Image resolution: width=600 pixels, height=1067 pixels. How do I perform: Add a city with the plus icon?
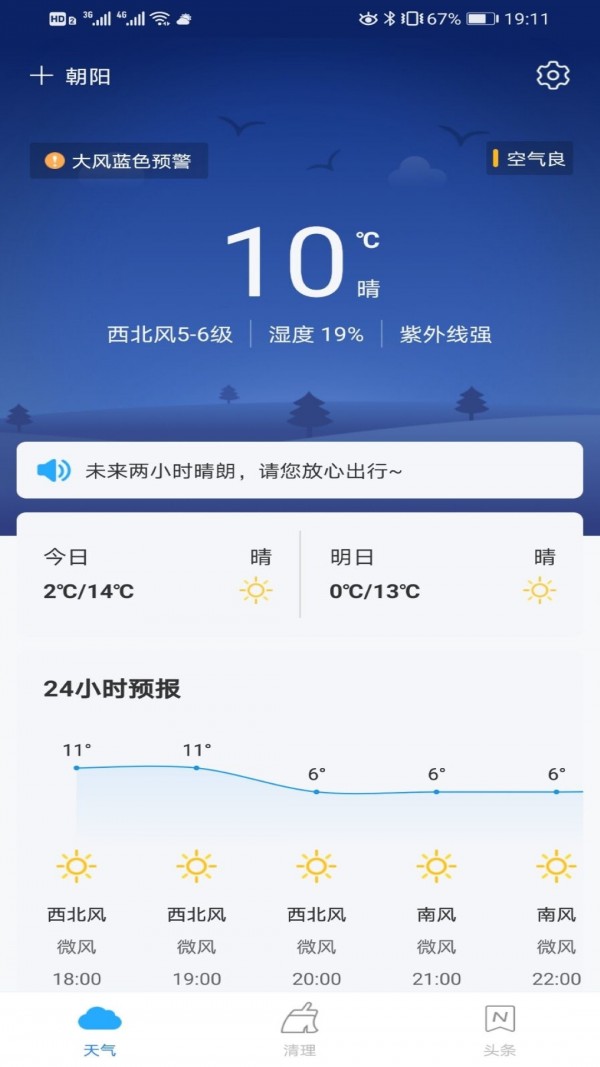click(41, 76)
